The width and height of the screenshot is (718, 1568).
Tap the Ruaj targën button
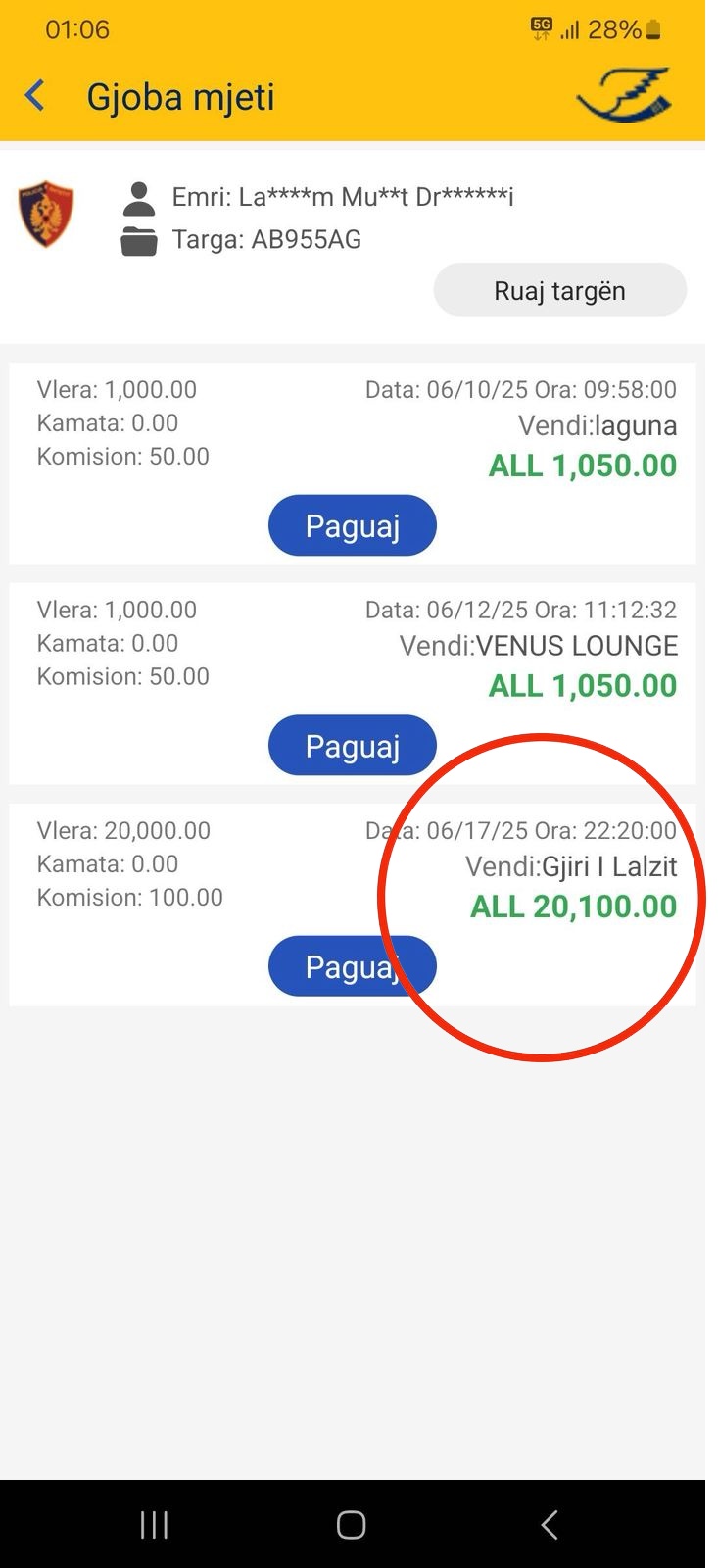[x=559, y=290]
